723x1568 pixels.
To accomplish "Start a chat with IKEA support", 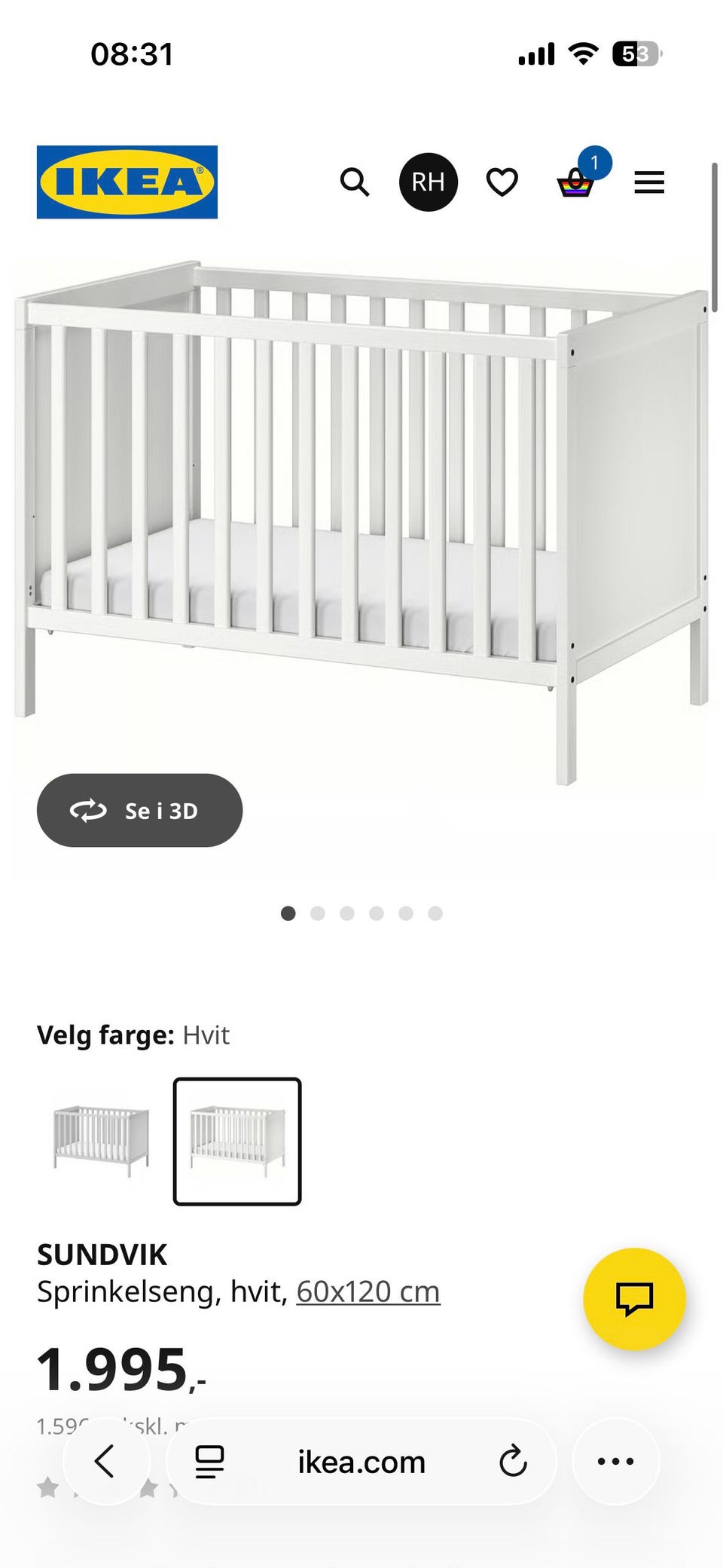I will click(x=634, y=1298).
